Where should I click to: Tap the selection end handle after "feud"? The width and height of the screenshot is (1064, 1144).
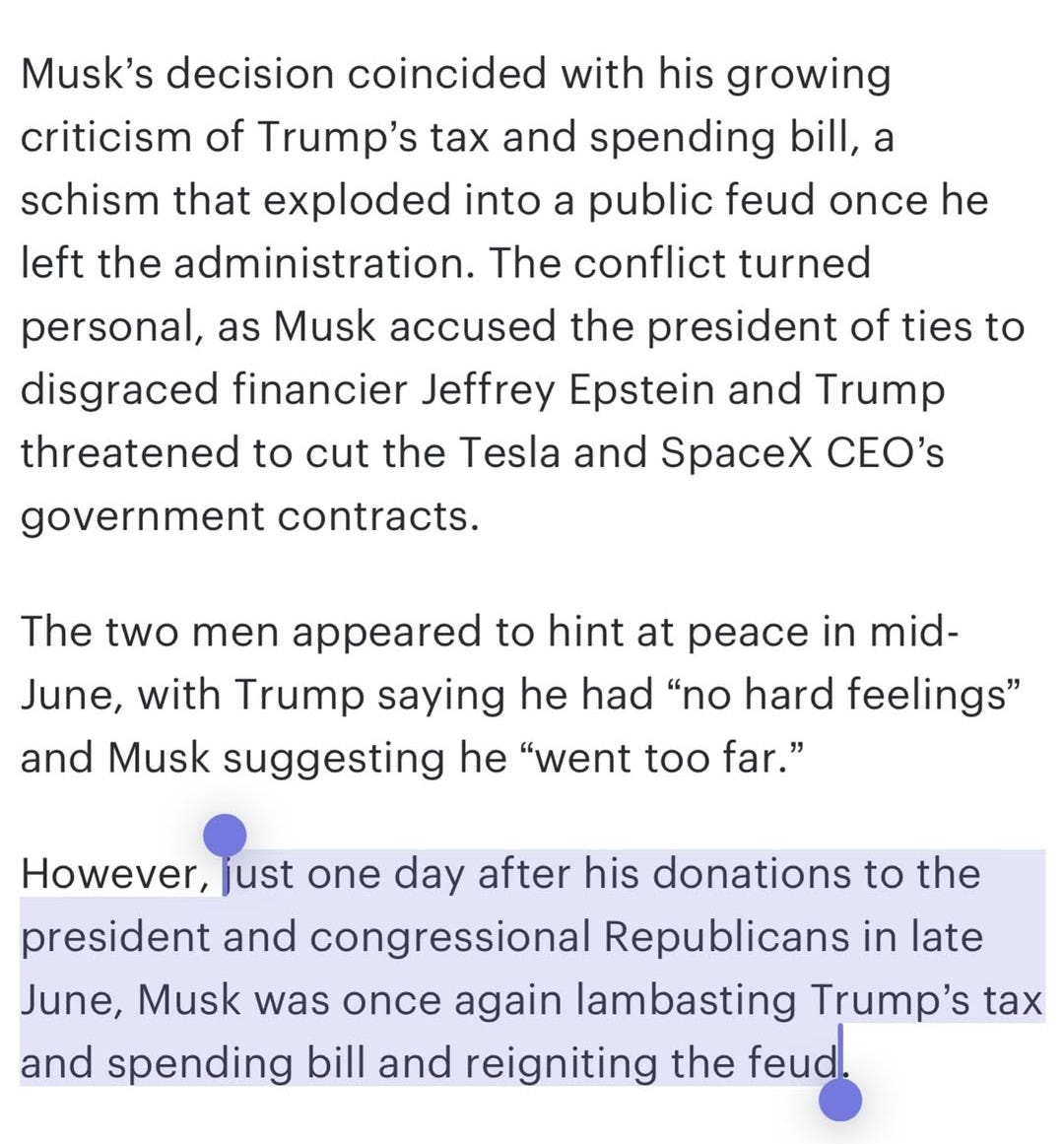coord(840,1100)
